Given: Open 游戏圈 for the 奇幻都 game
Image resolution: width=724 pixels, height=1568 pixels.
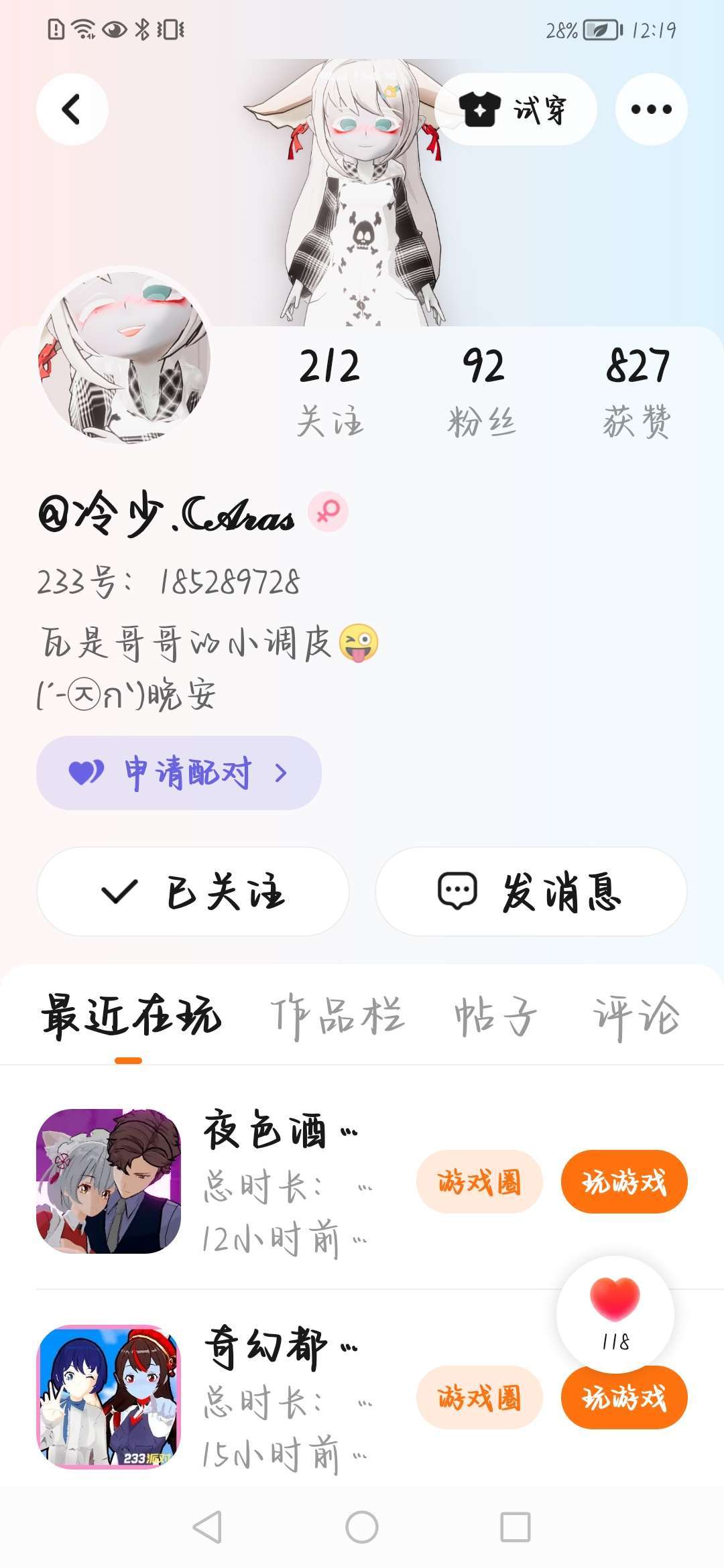Looking at the screenshot, I should coord(479,1398).
